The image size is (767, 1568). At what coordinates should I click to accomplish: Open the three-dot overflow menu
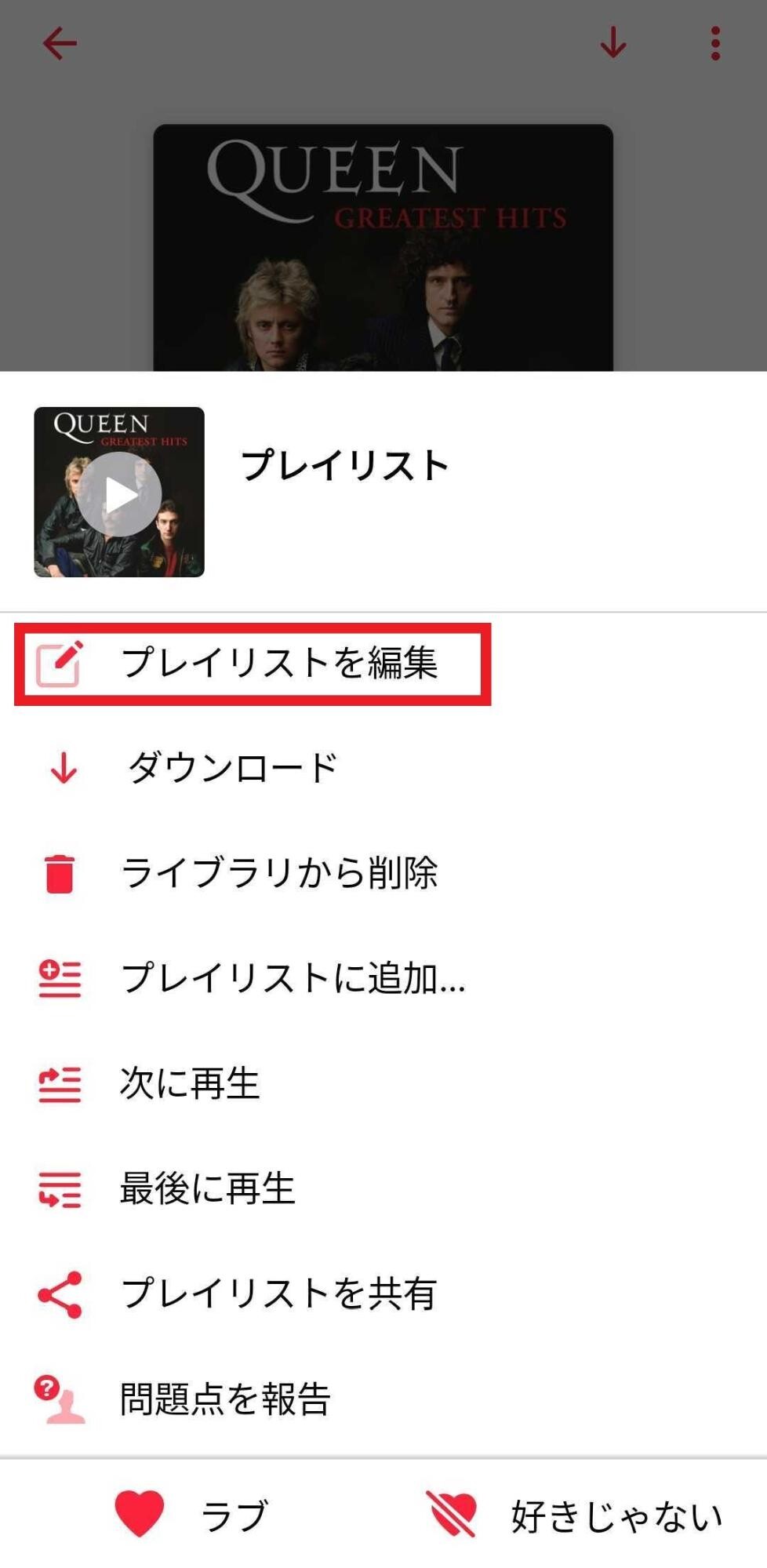[715, 43]
